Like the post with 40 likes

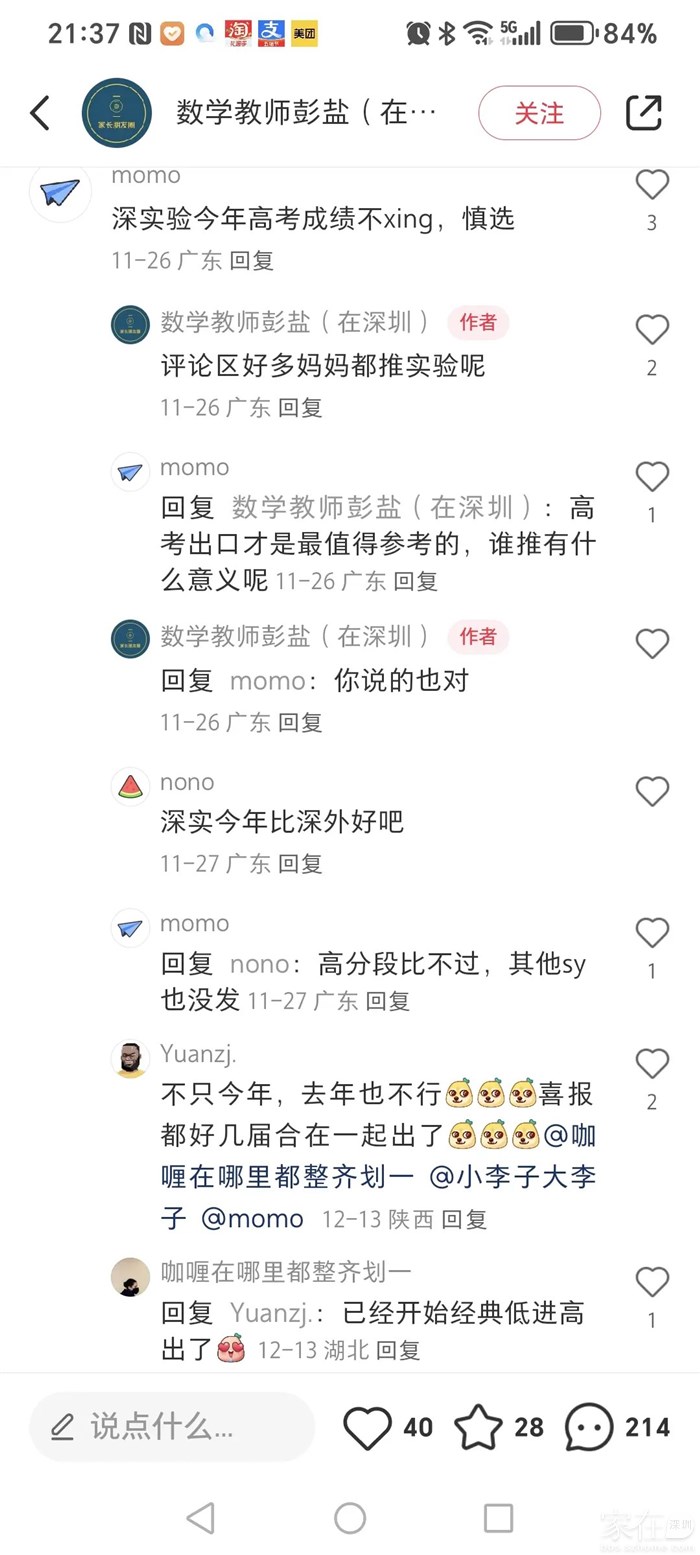pos(368,1427)
